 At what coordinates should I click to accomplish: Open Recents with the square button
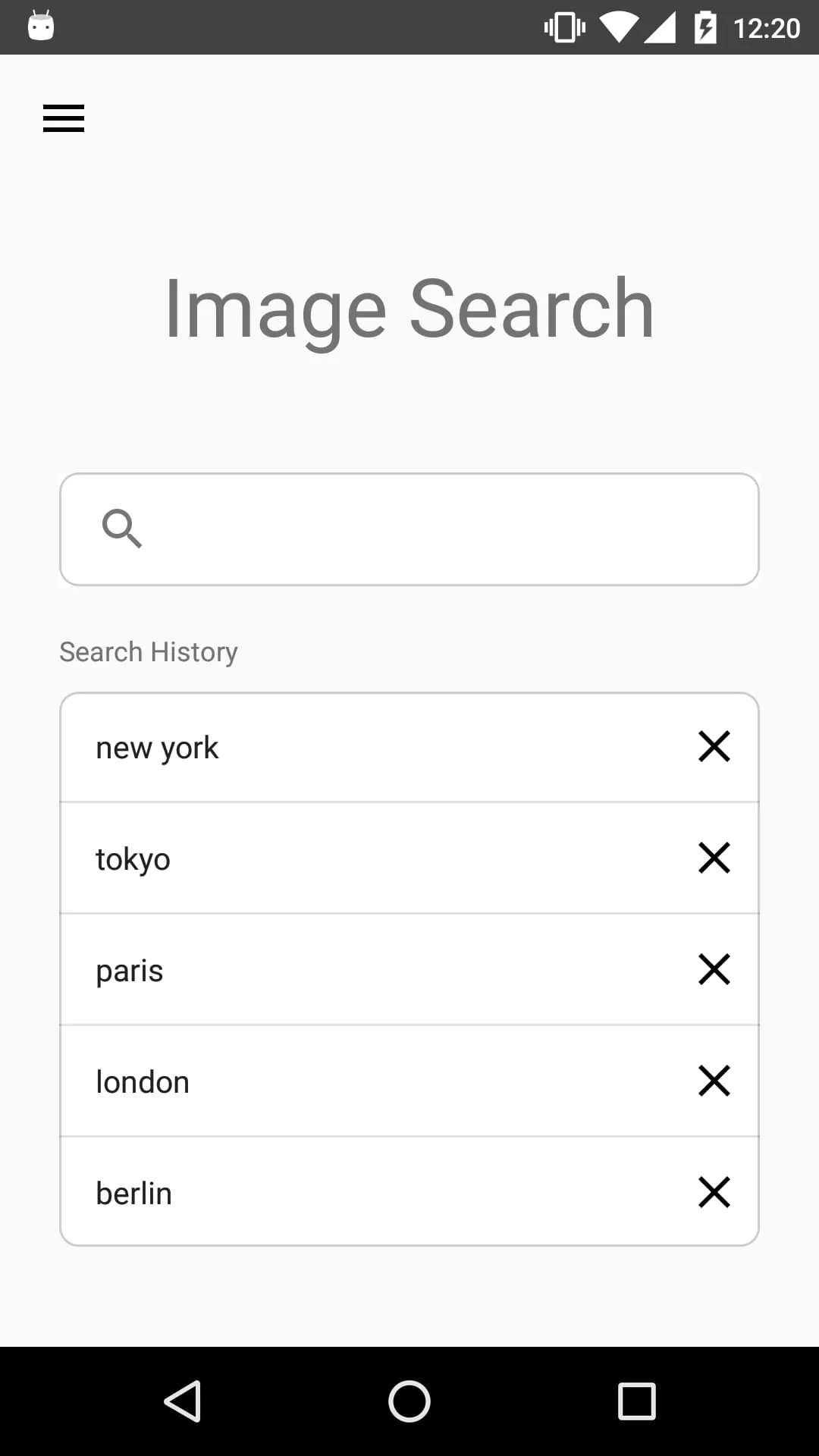click(x=635, y=1401)
